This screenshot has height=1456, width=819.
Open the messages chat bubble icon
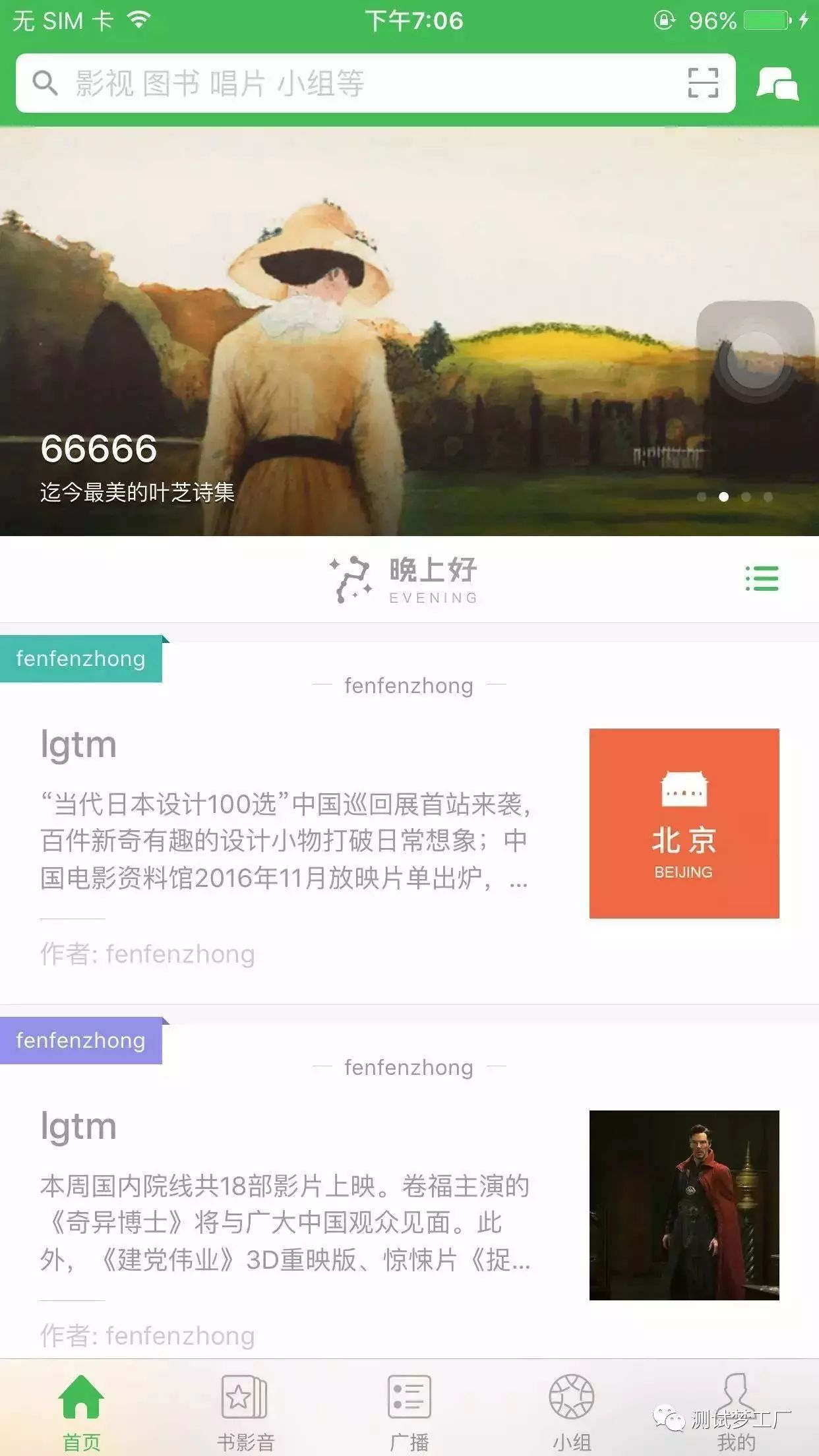pos(777,84)
